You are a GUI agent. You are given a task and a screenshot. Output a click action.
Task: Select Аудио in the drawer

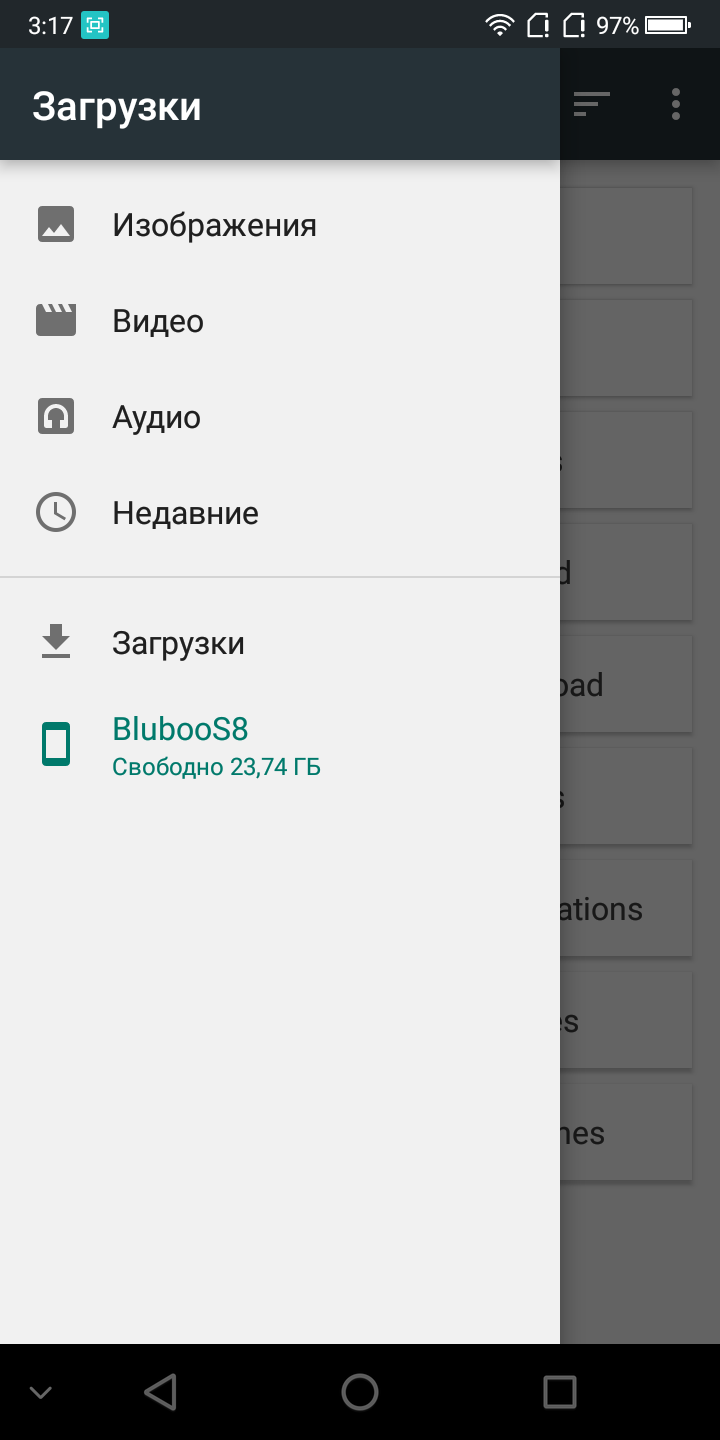click(156, 417)
